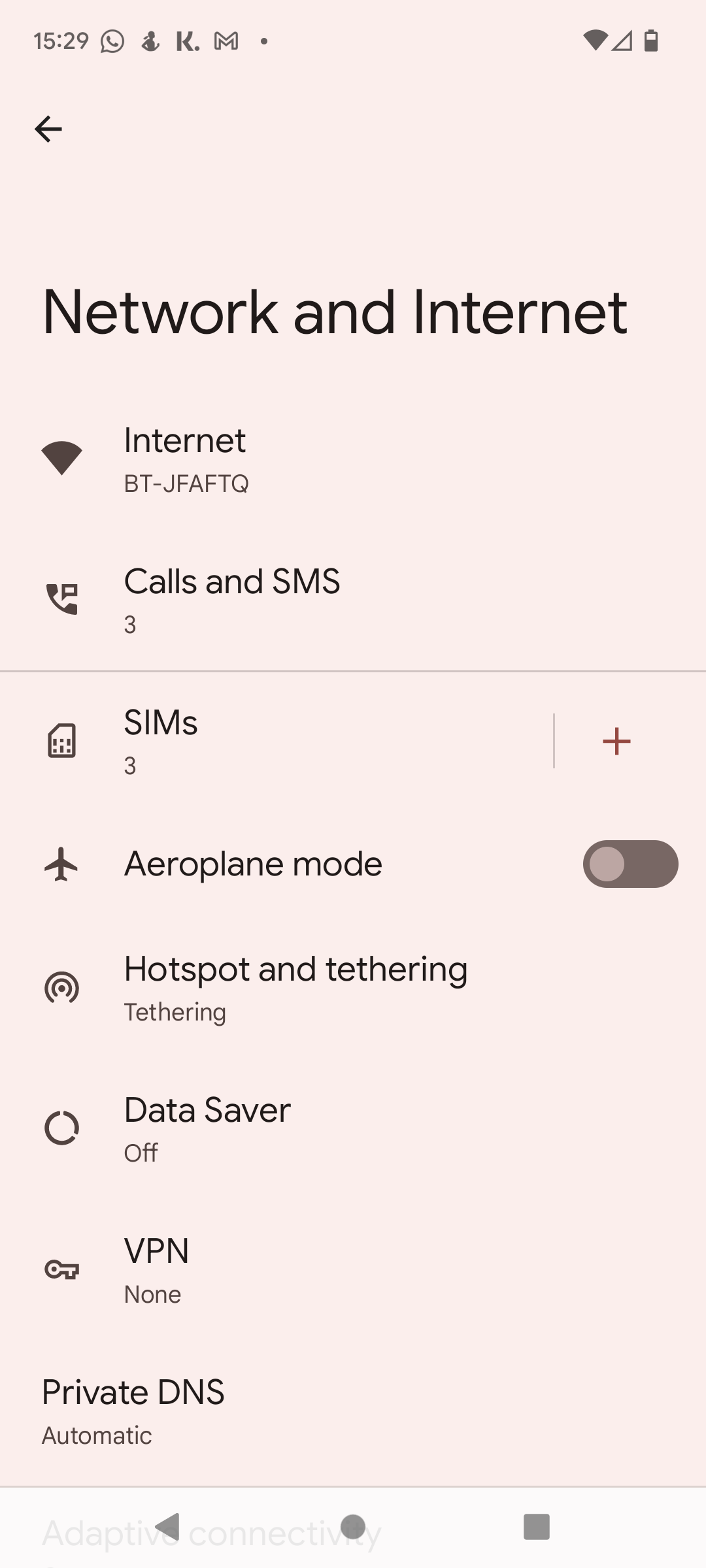Image resolution: width=706 pixels, height=1568 pixels.
Task: Go back using the top arrow
Action: (48, 129)
